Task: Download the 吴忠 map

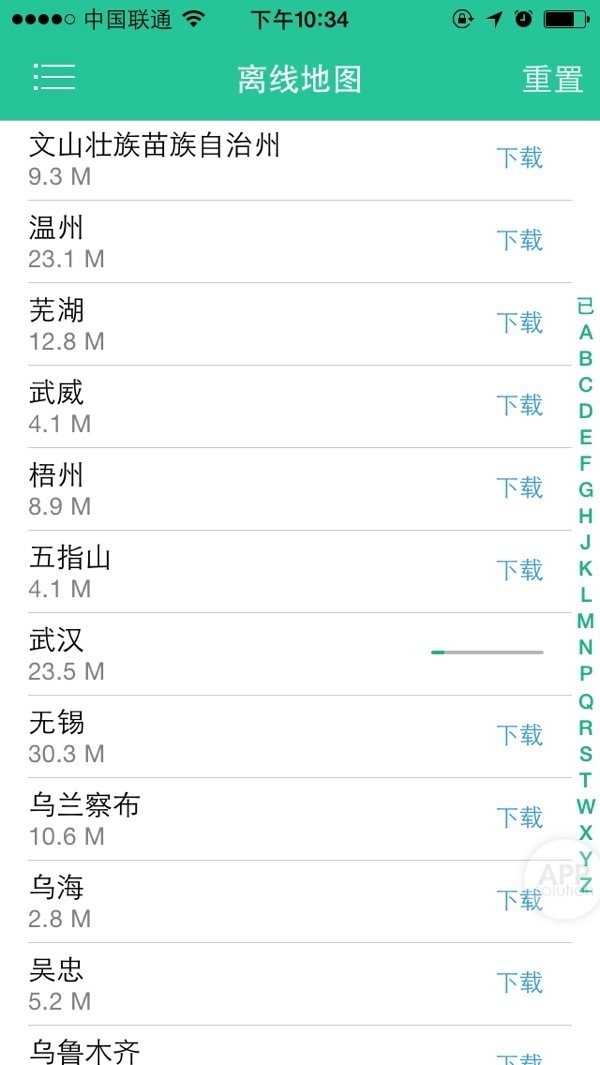Action: tap(520, 982)
